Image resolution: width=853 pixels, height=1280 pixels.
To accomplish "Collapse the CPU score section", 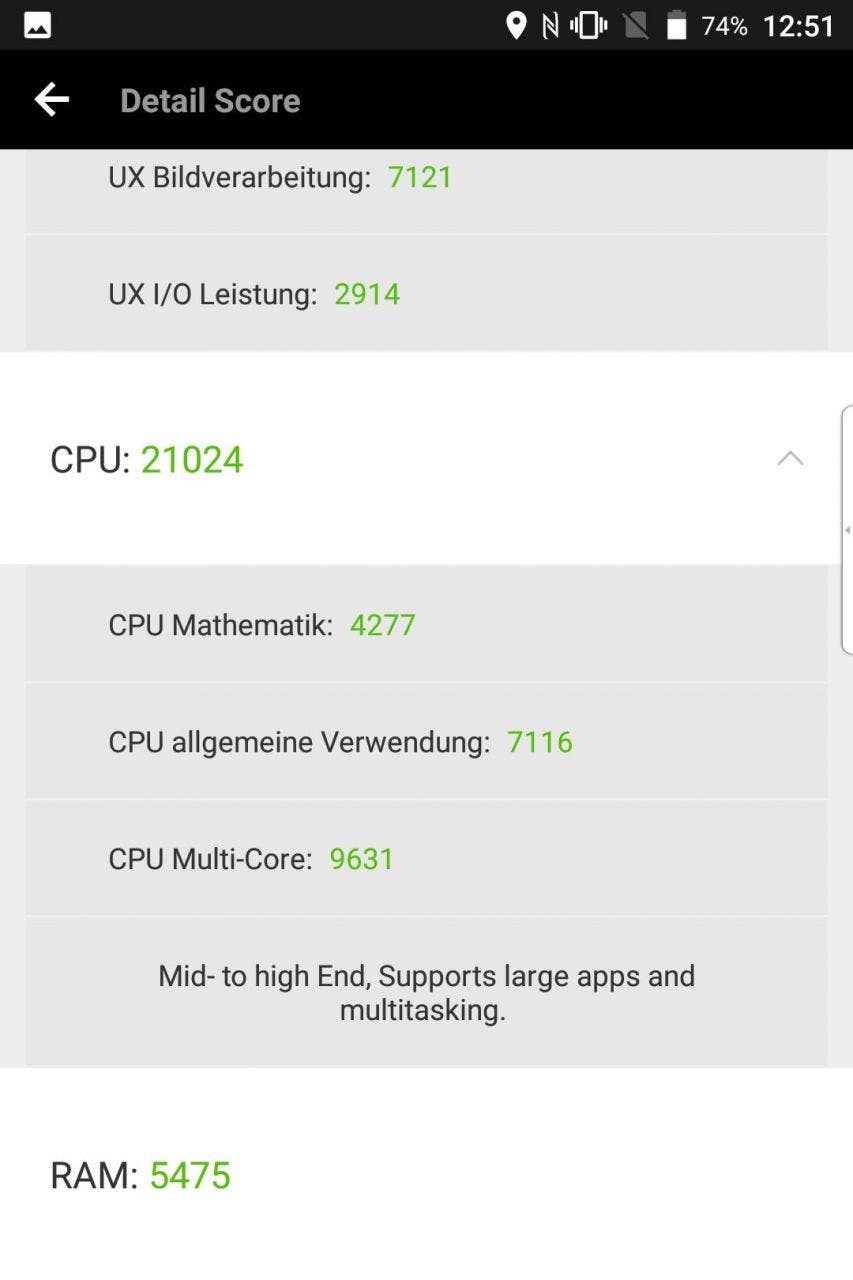I will tap(790, 459).
